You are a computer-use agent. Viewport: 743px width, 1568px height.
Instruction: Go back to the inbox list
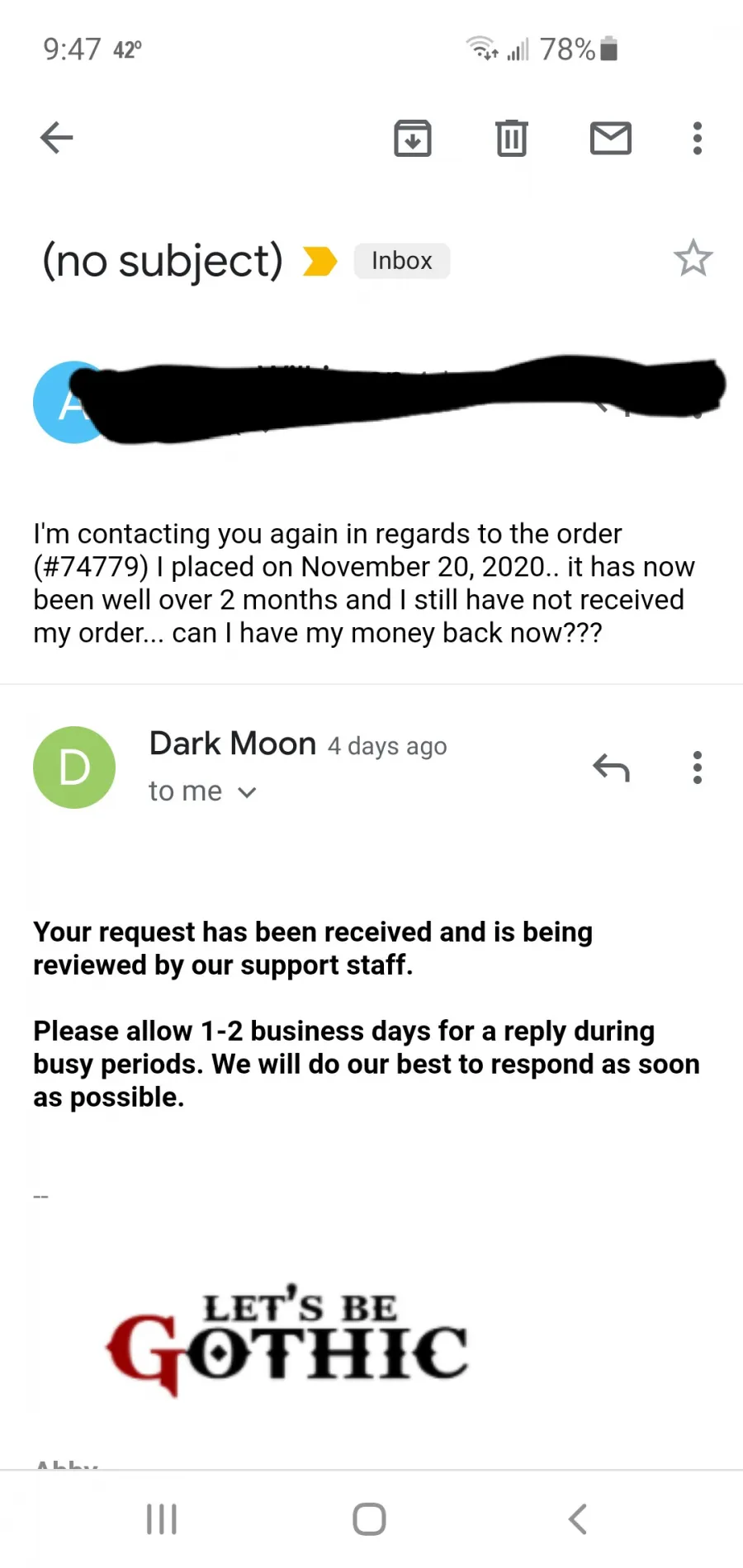tap(56, 138)
